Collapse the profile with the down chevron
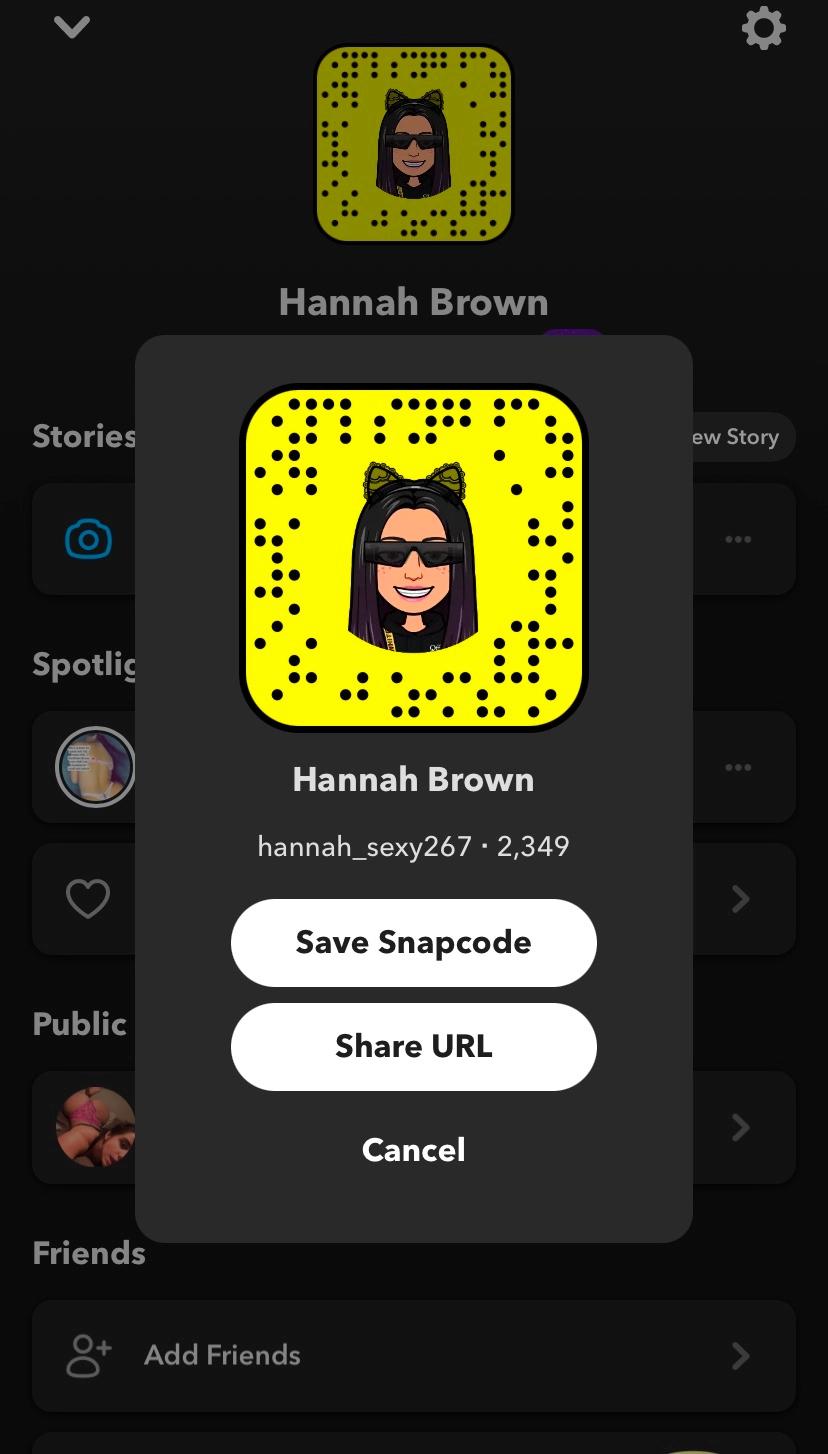This screenshot has width=828, height=1454. pos(72,27)
